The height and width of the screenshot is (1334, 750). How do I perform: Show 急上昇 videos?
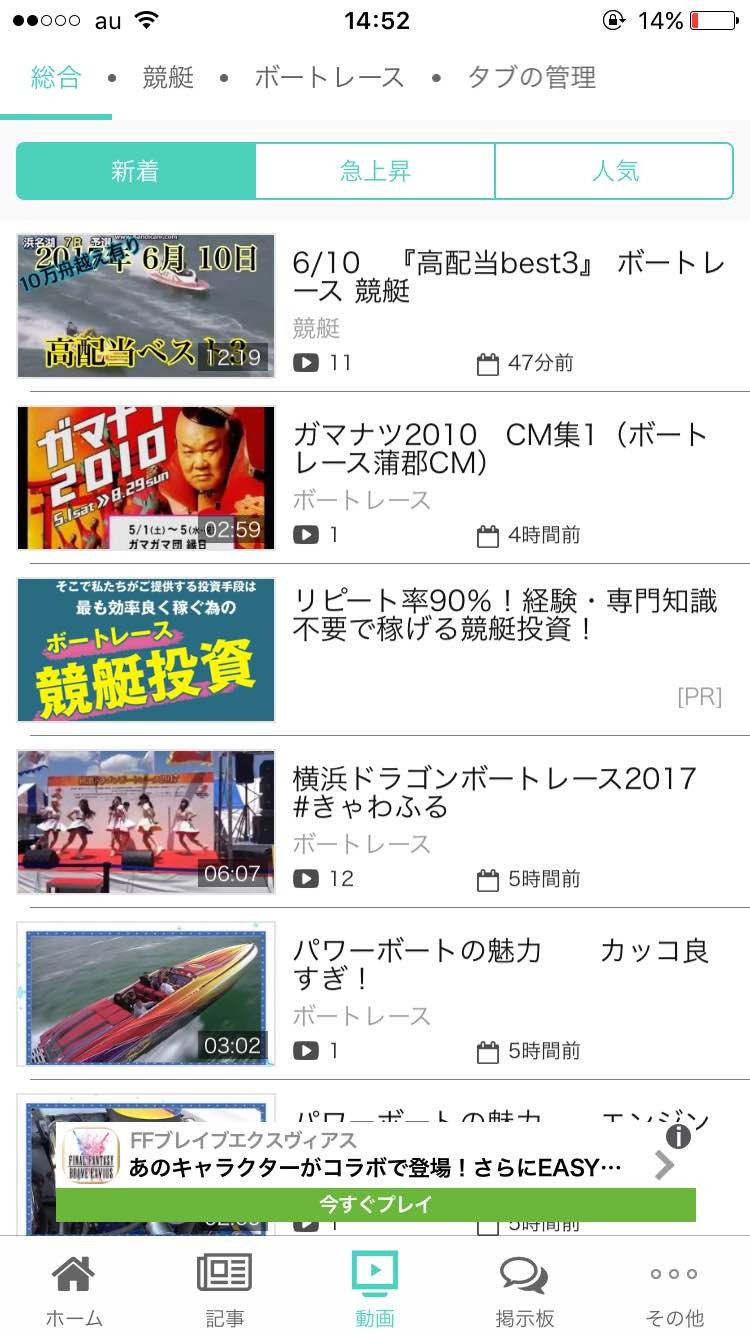coord(375,171)
